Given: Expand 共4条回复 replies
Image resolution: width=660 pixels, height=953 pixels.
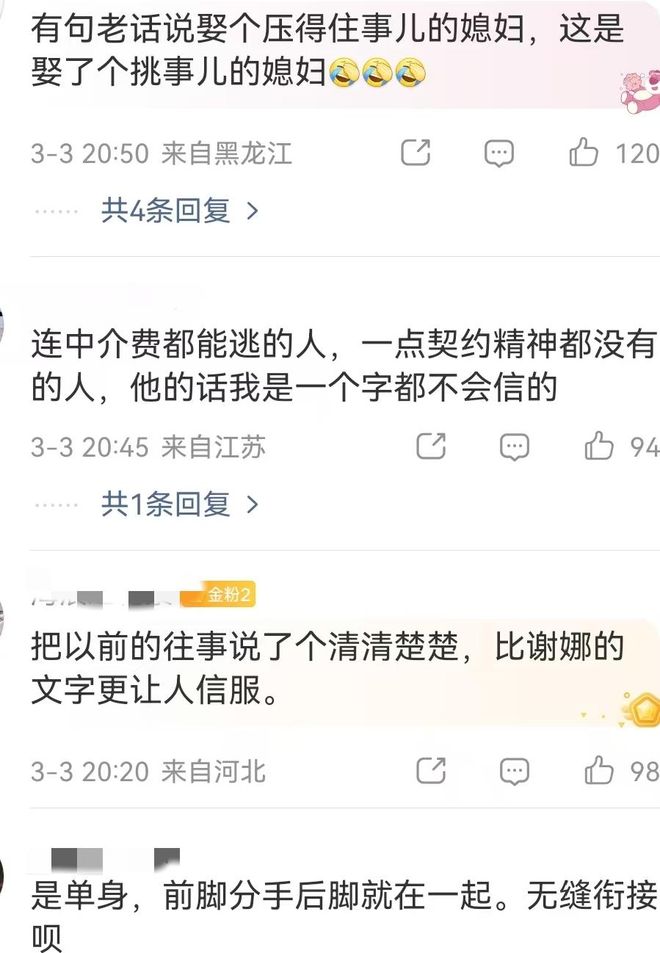Looking at the screenshot, I should 180,211.
